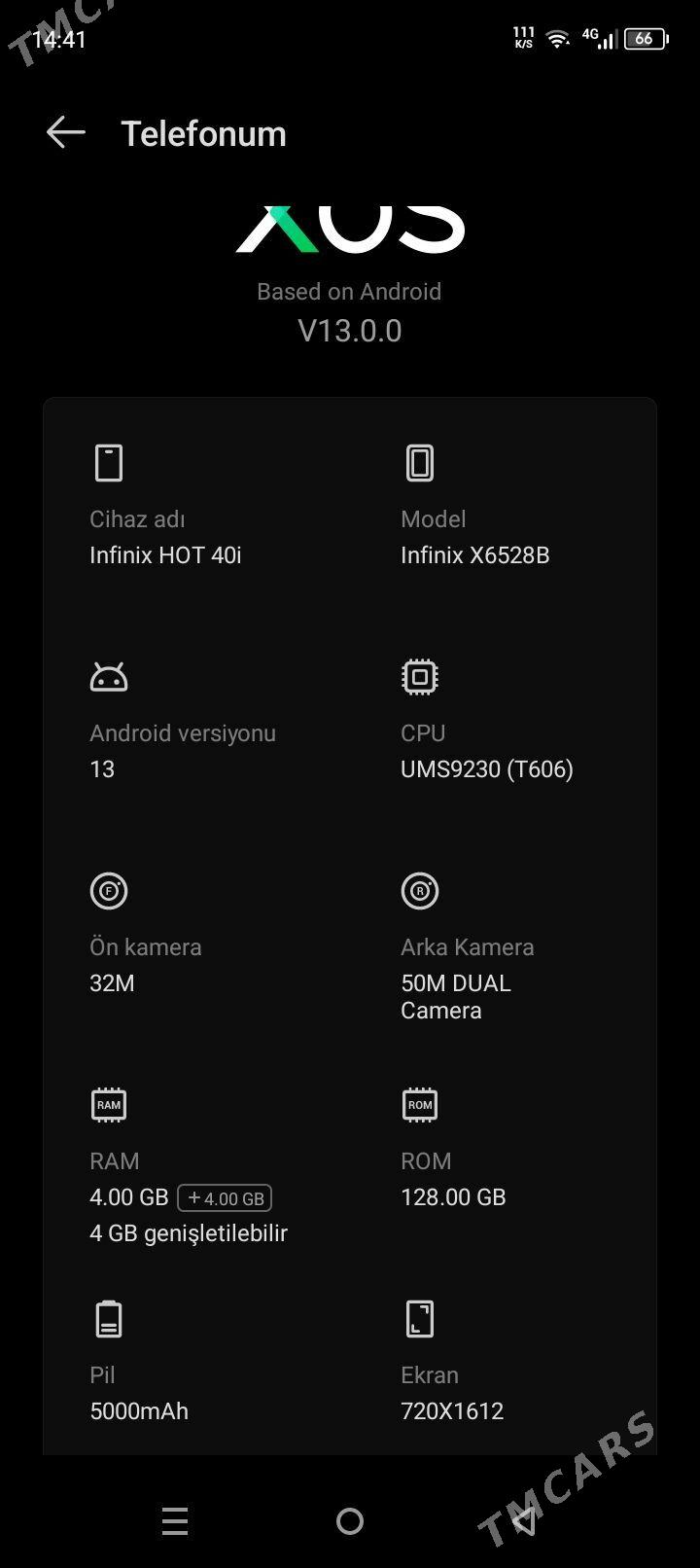Expand the +4.00 GB RAM extension badge
This screenshot has height=1568, width=700.
[226, 1197]
